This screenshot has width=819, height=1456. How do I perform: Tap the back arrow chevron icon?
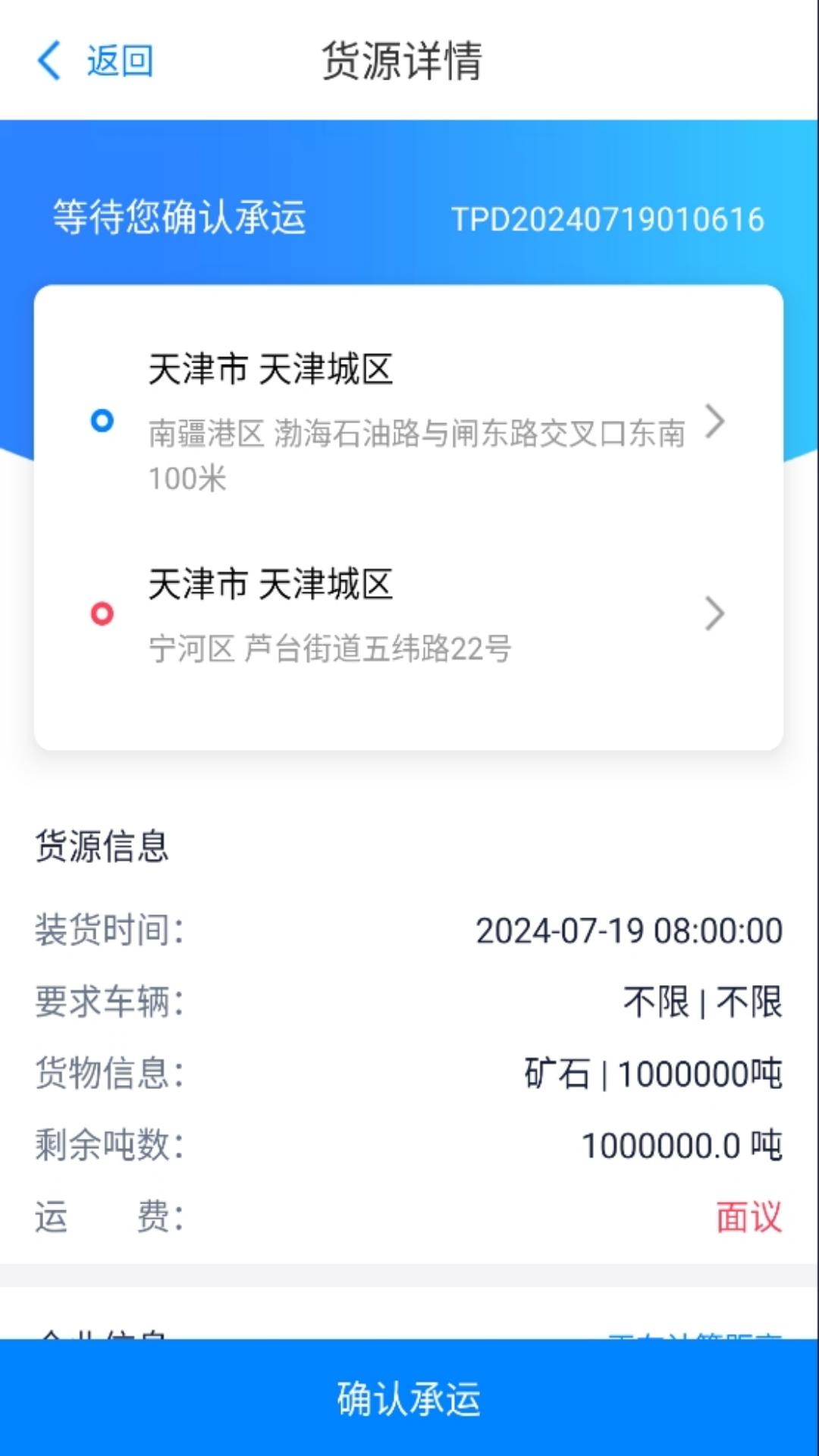tap(51, 60)
